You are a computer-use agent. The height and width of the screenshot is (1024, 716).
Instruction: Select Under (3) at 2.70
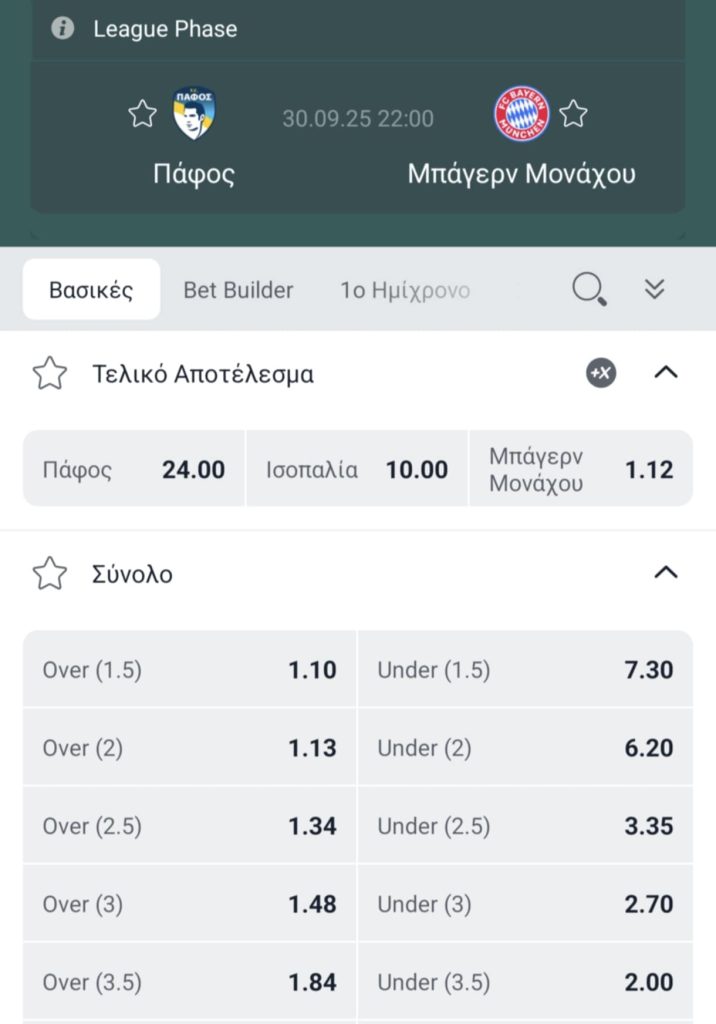[x=525, y=904]
